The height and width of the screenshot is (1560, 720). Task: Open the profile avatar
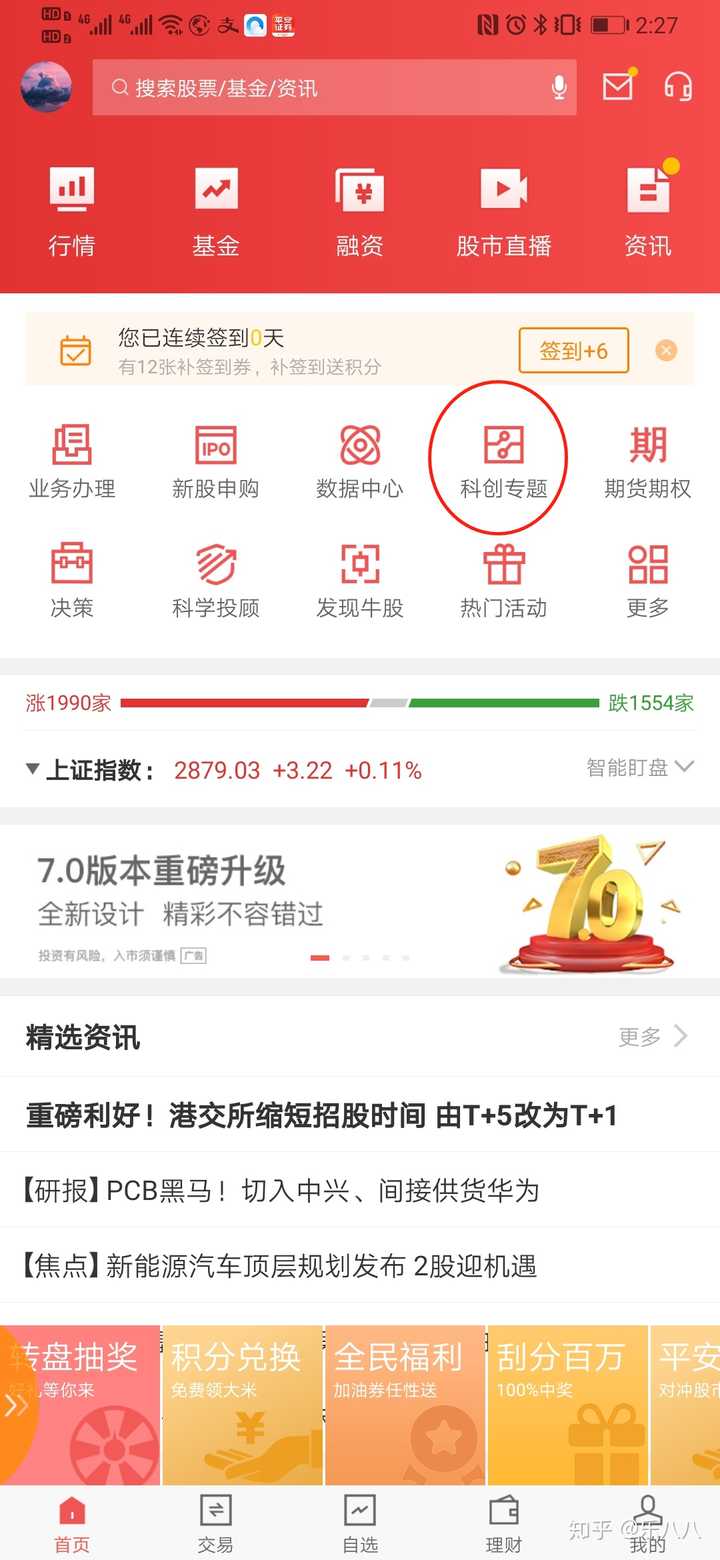[46, 87]
